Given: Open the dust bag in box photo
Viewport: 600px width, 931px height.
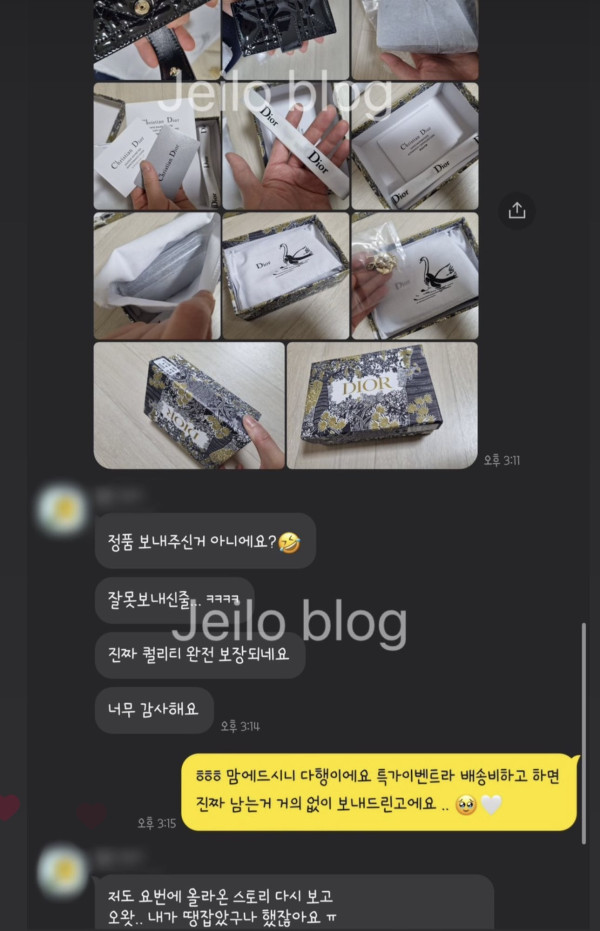Looking at the screenshot, I should [x=285, y=275].
